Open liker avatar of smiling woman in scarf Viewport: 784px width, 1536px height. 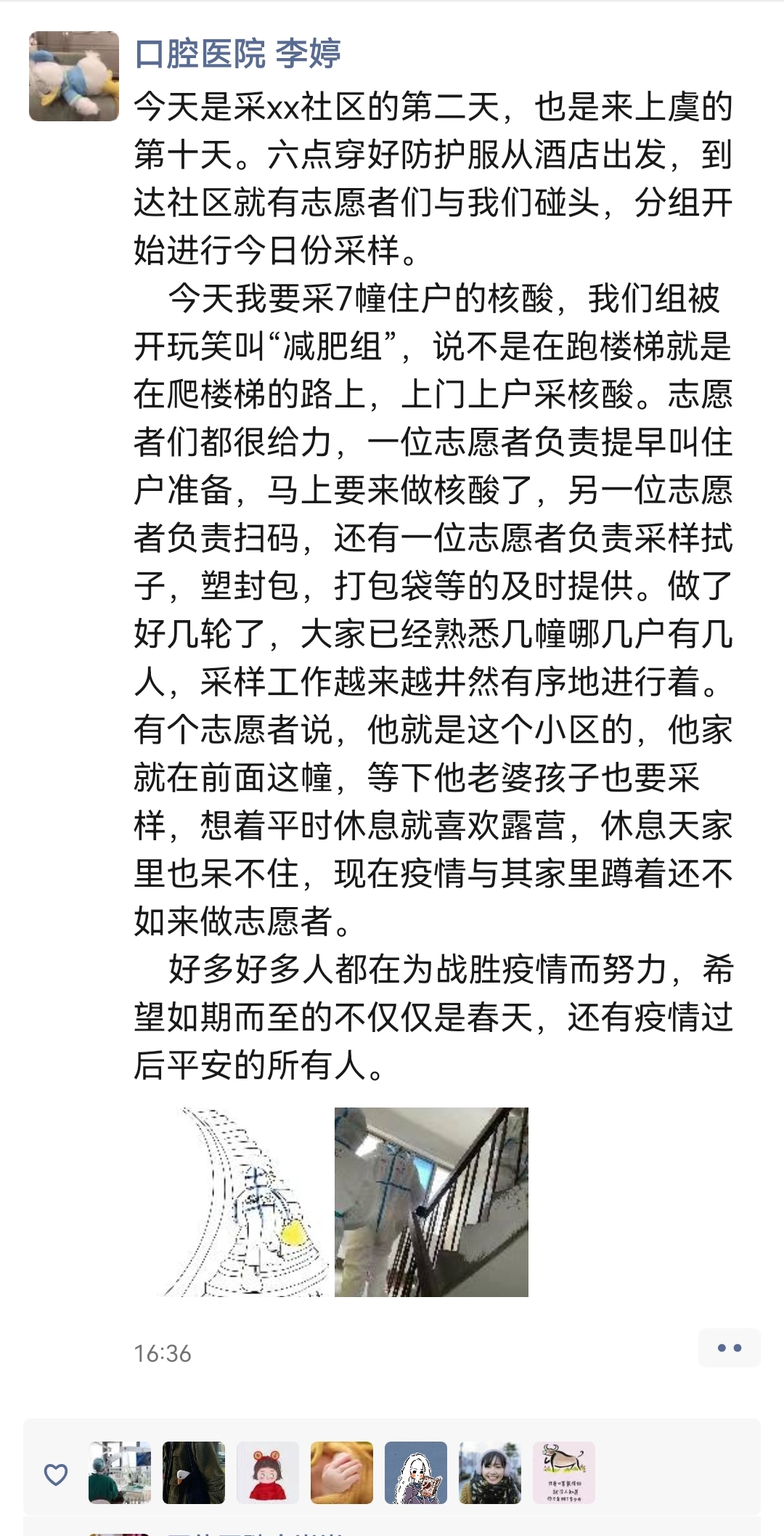490,1473
